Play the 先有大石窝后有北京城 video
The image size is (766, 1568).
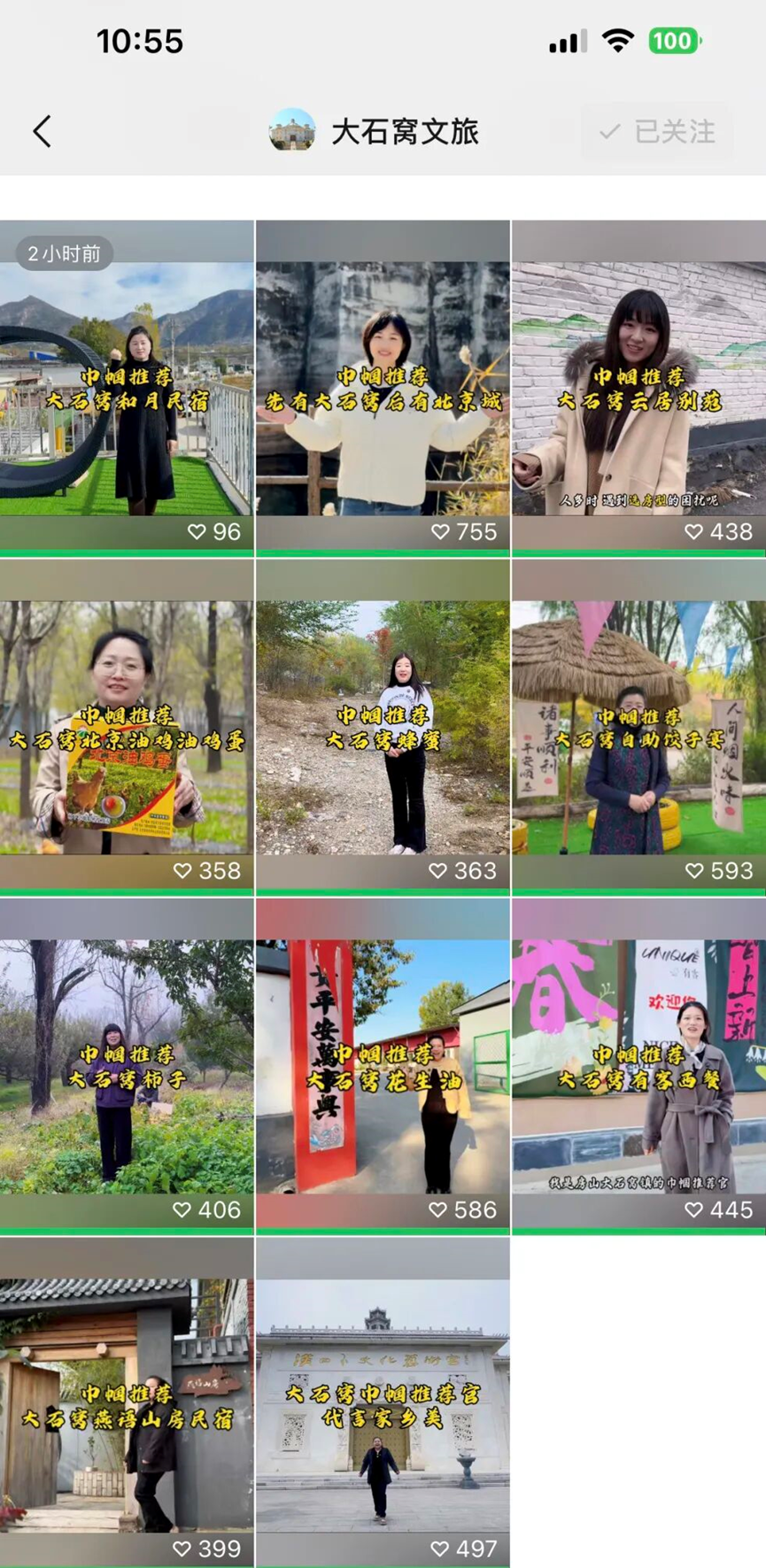[383, 388]
